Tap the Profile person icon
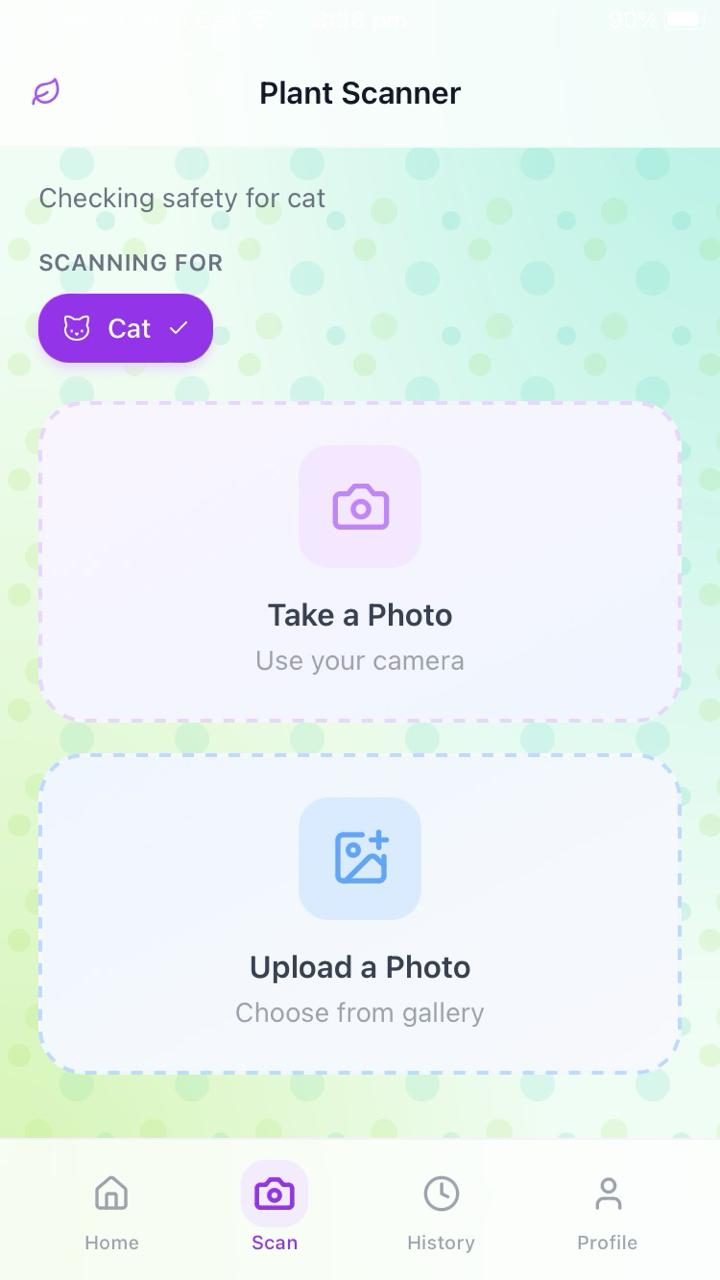This screenshot has height=1280, width=720. (x=607, y=1193)
